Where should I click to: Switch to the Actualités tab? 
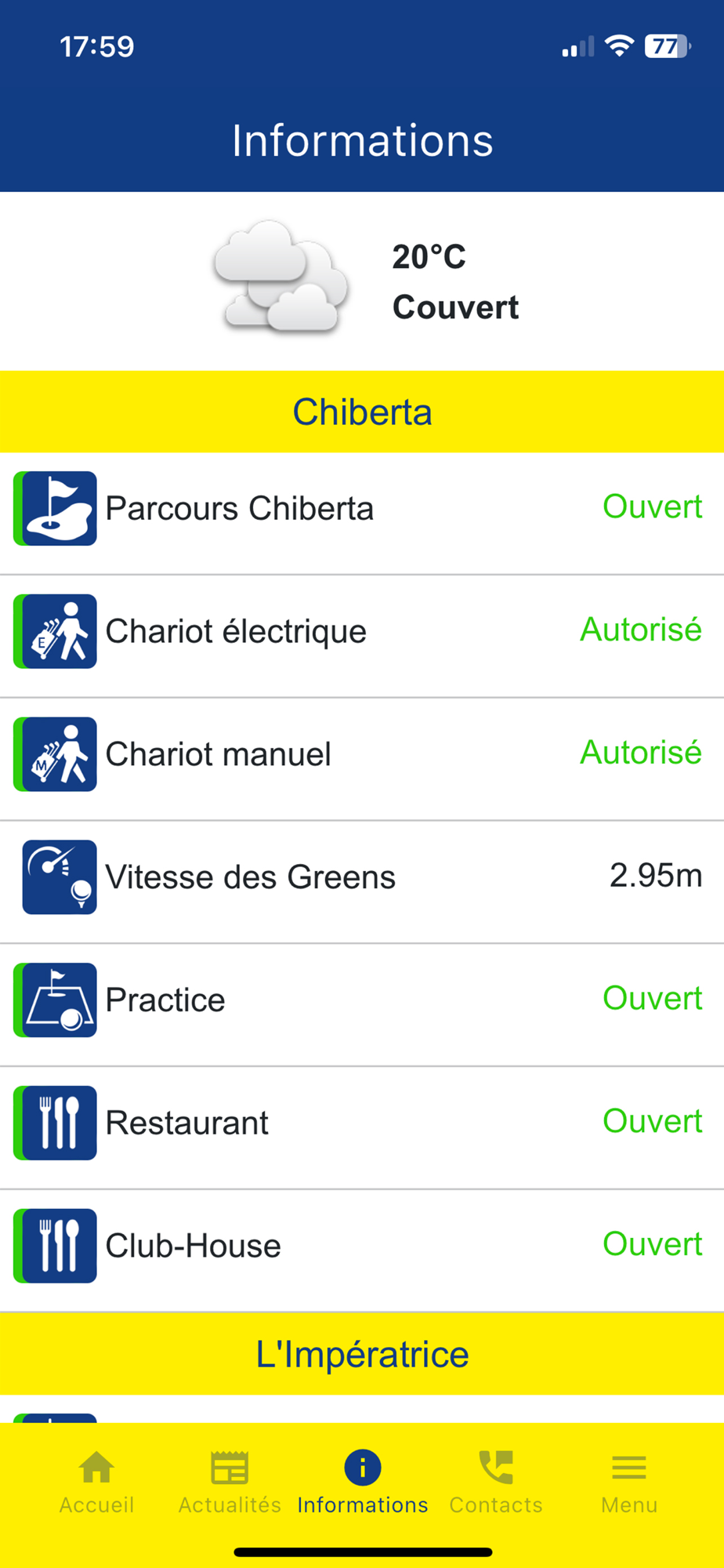click(230, 1482)
